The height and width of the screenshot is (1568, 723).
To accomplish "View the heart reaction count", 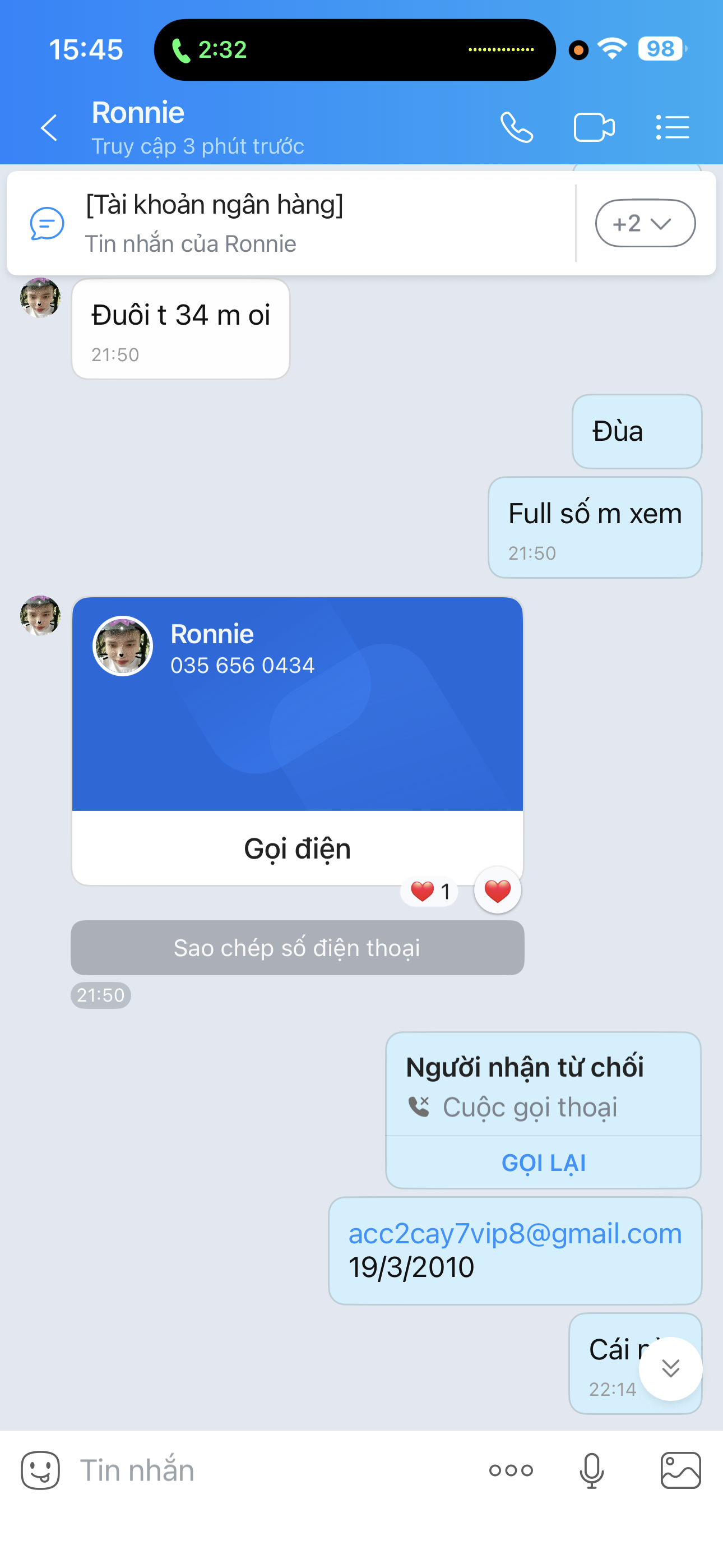I will coord(430,892).
